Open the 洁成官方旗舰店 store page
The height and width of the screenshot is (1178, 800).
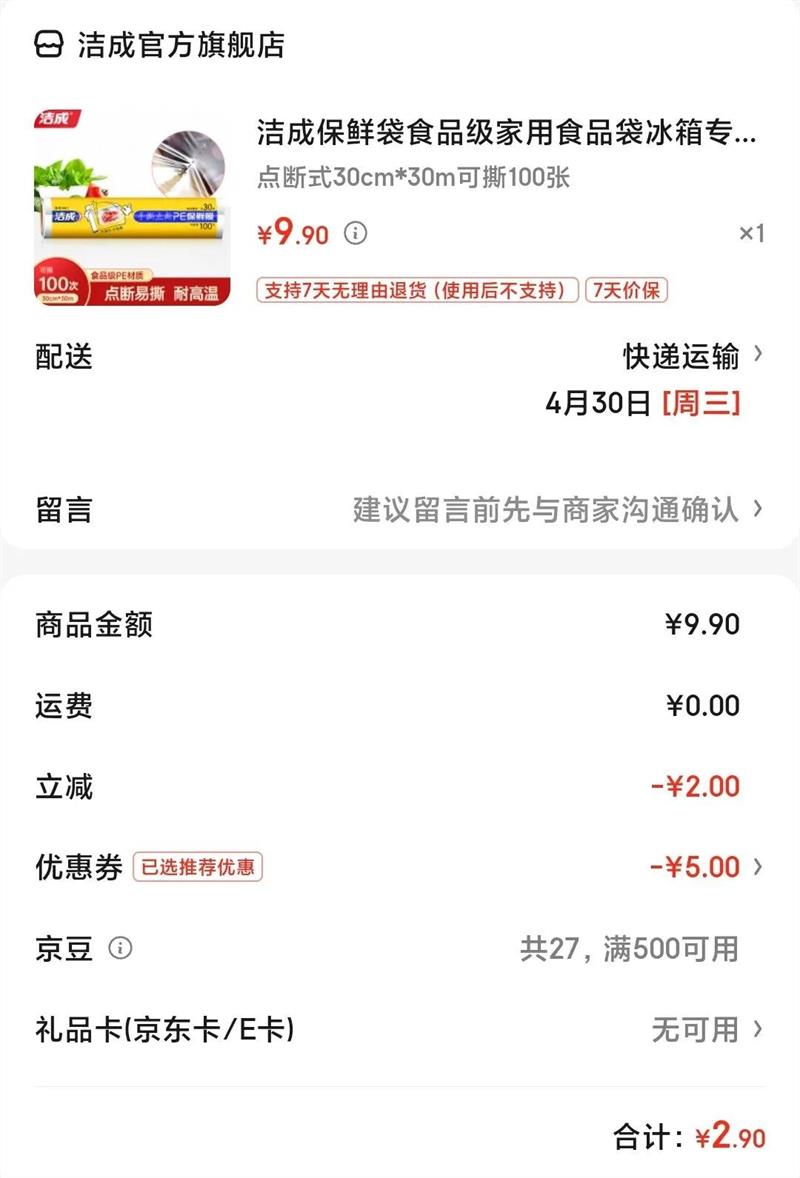point(160,45)
